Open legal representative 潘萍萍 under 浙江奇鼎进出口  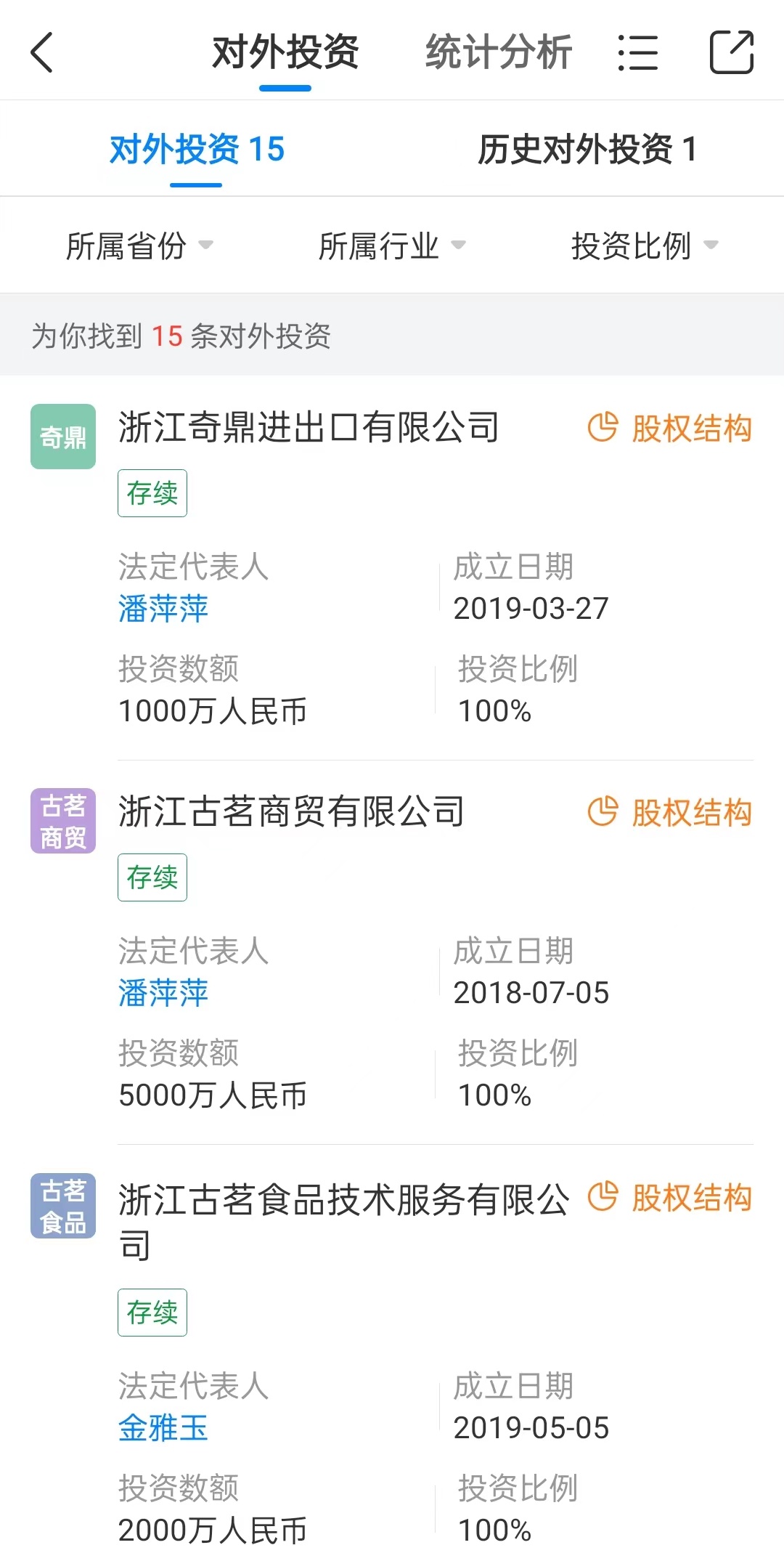[x=163, y=609]
